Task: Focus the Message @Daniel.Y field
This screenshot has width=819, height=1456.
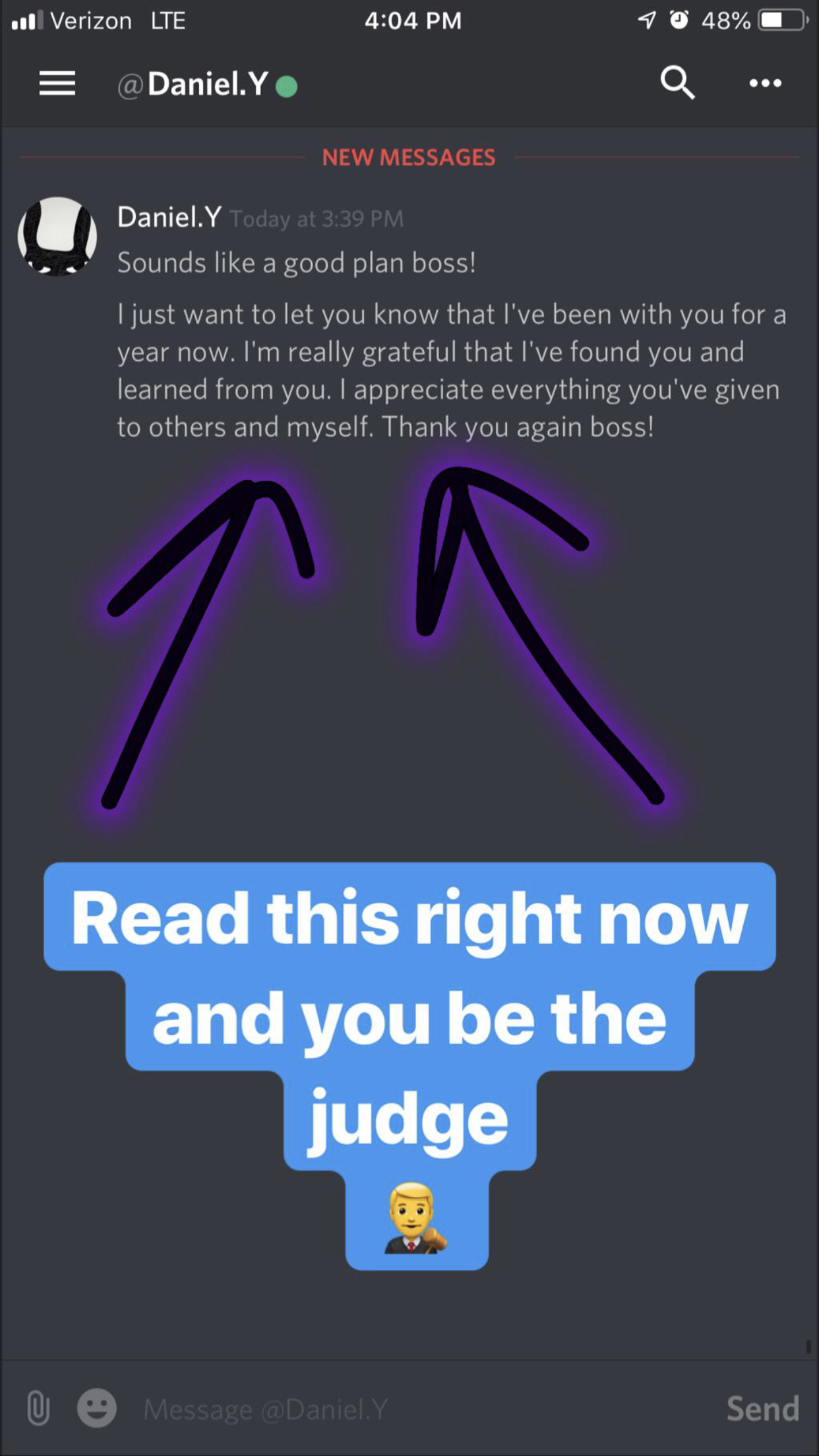Action: [422, 1409]
